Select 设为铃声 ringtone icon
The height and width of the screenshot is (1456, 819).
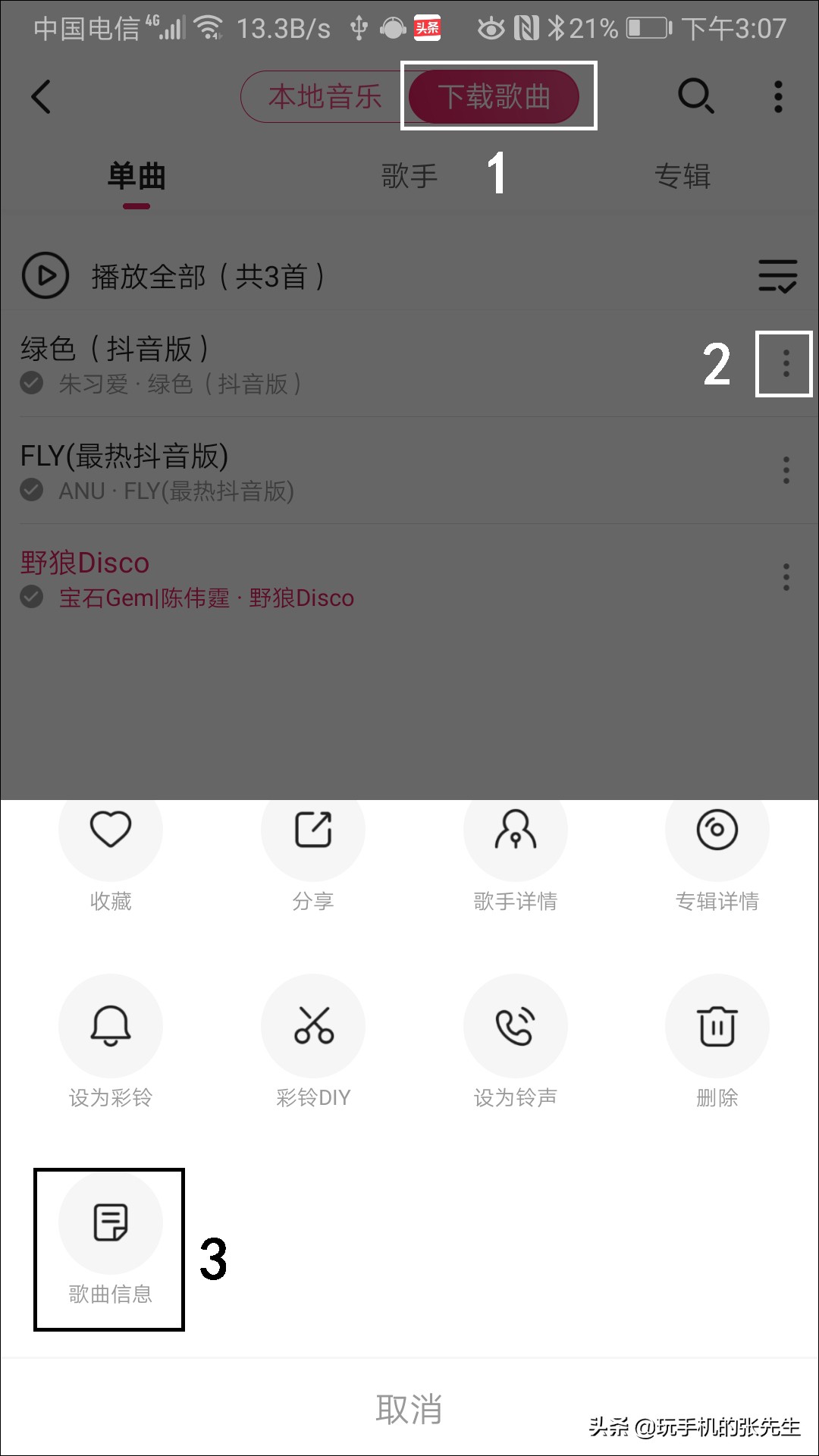515,1026
